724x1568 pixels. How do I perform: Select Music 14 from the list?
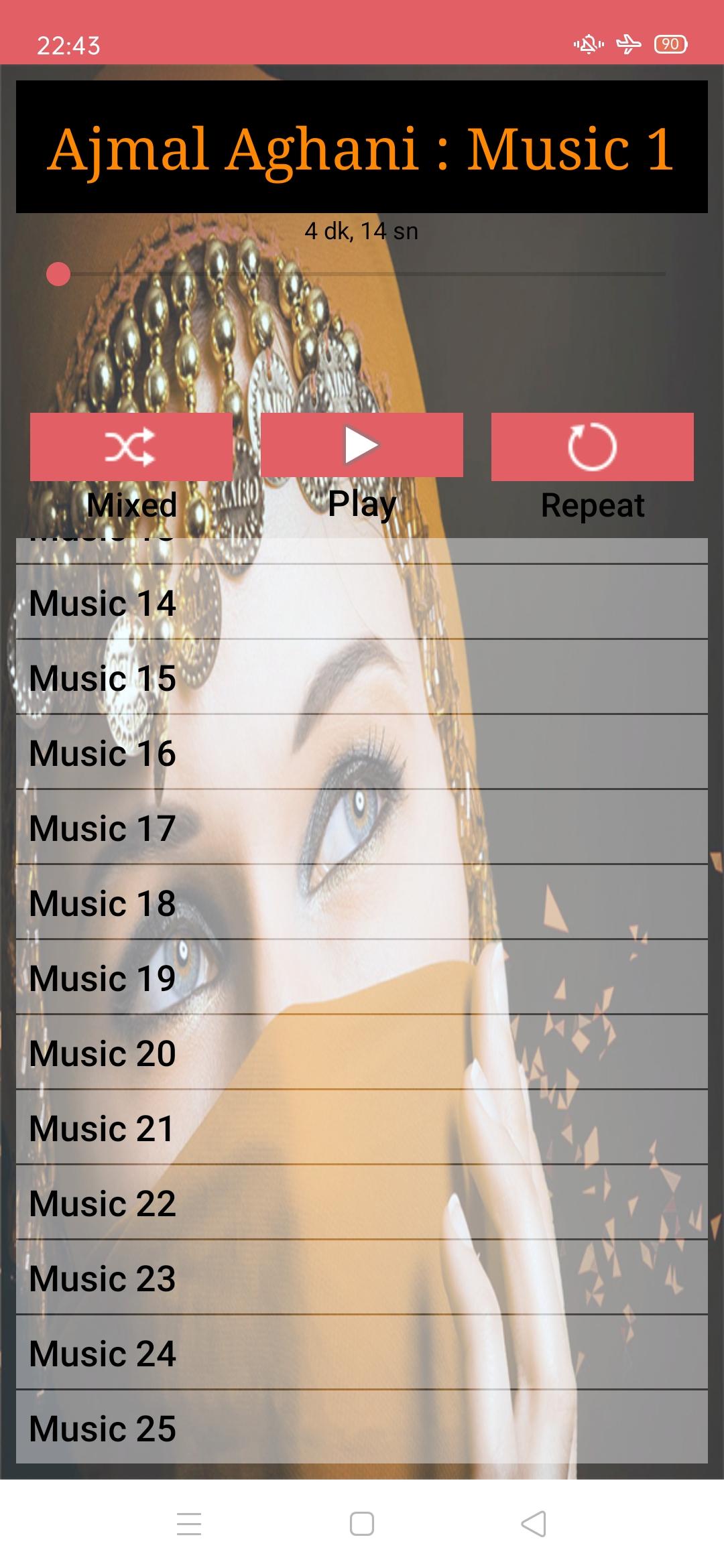pos(362,602)
